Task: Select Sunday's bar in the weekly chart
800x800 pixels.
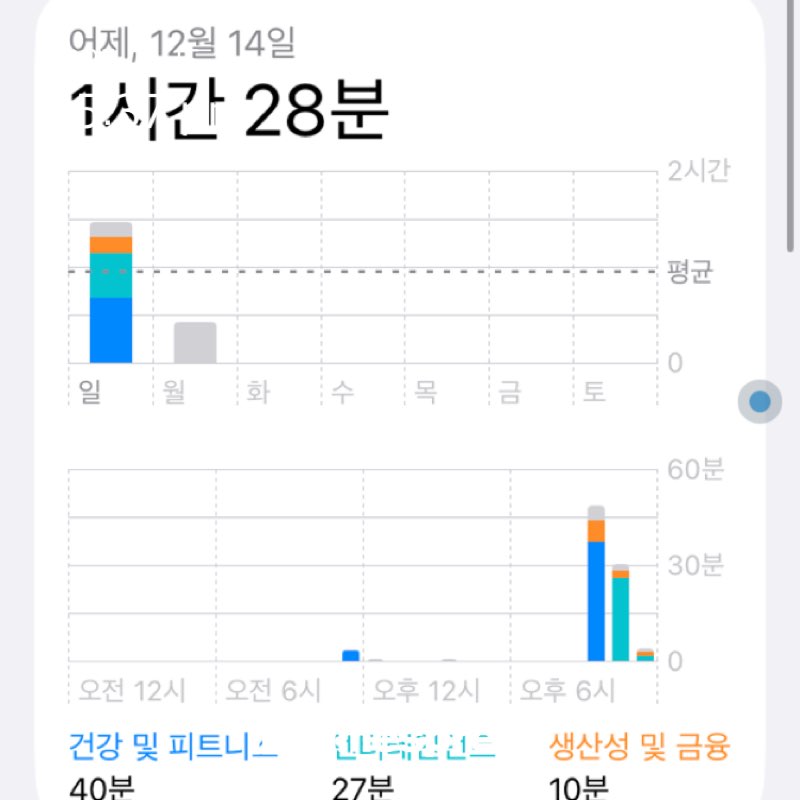Action: tap(111, 295)
